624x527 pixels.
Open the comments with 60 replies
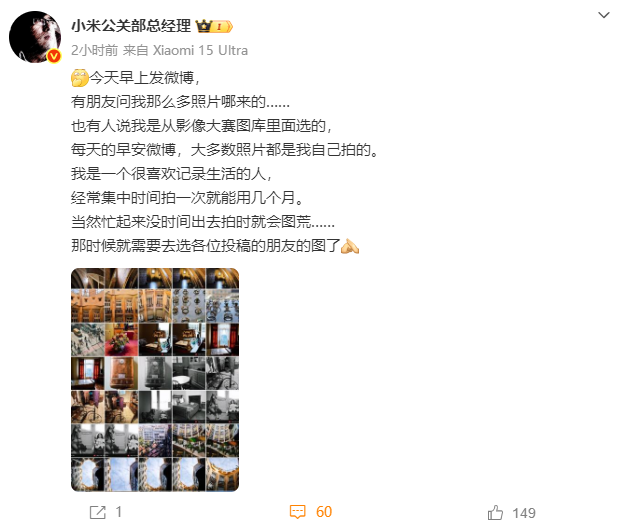point(311,512)
